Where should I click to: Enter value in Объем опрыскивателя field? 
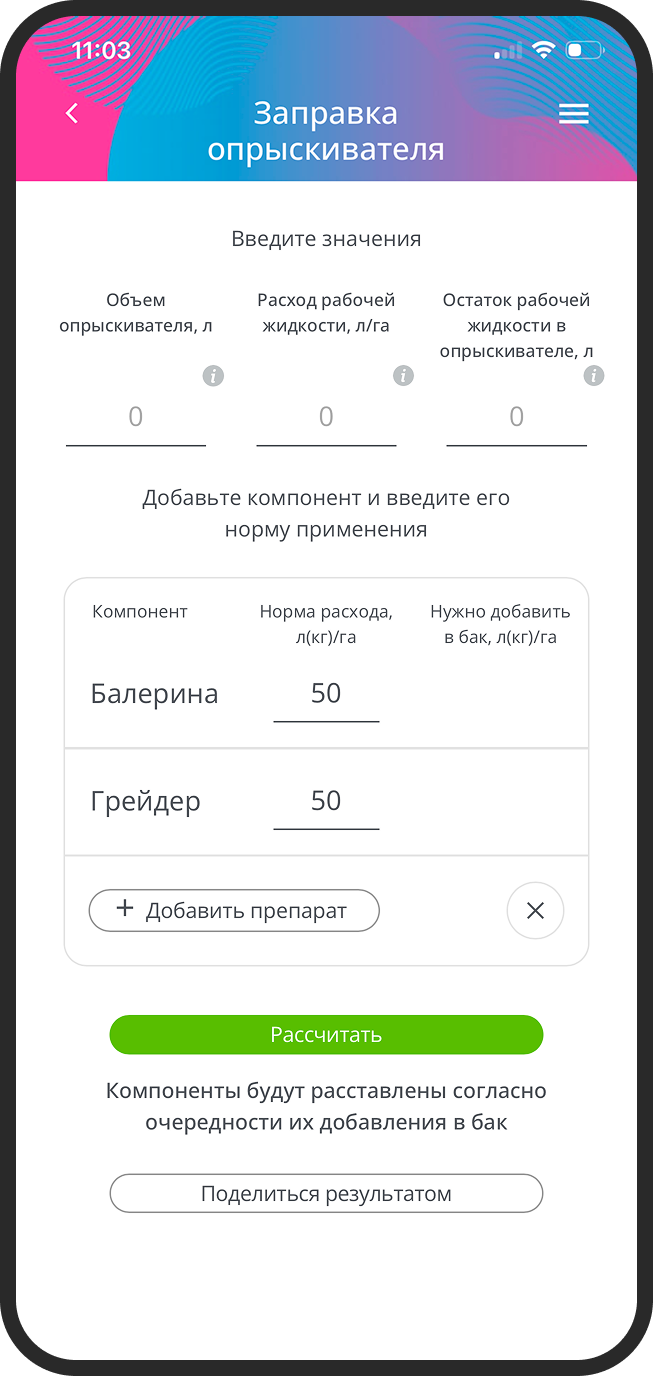tap(136, 418)
